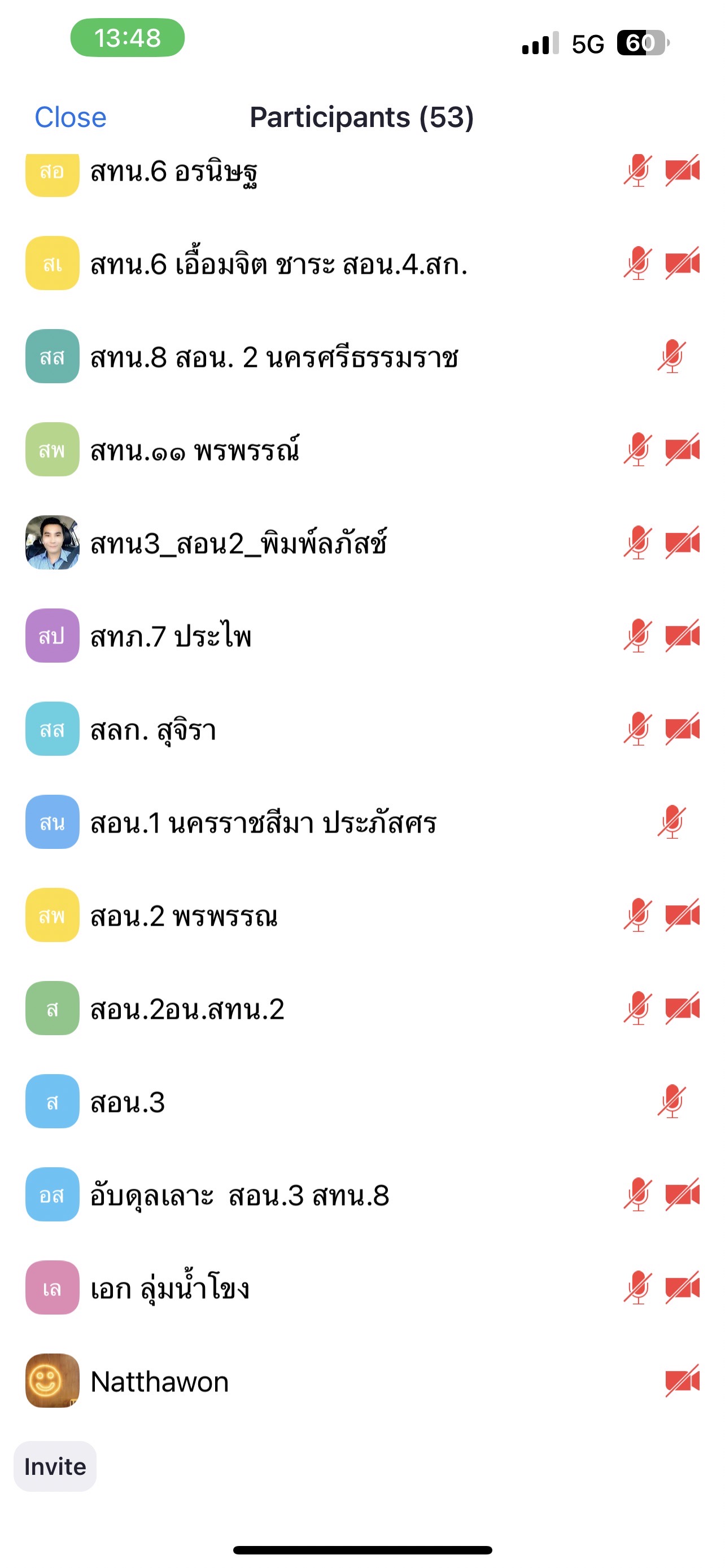
Task: Select participant สอน.2อน.สทน.2
Action: click(x=187, y=1009)
